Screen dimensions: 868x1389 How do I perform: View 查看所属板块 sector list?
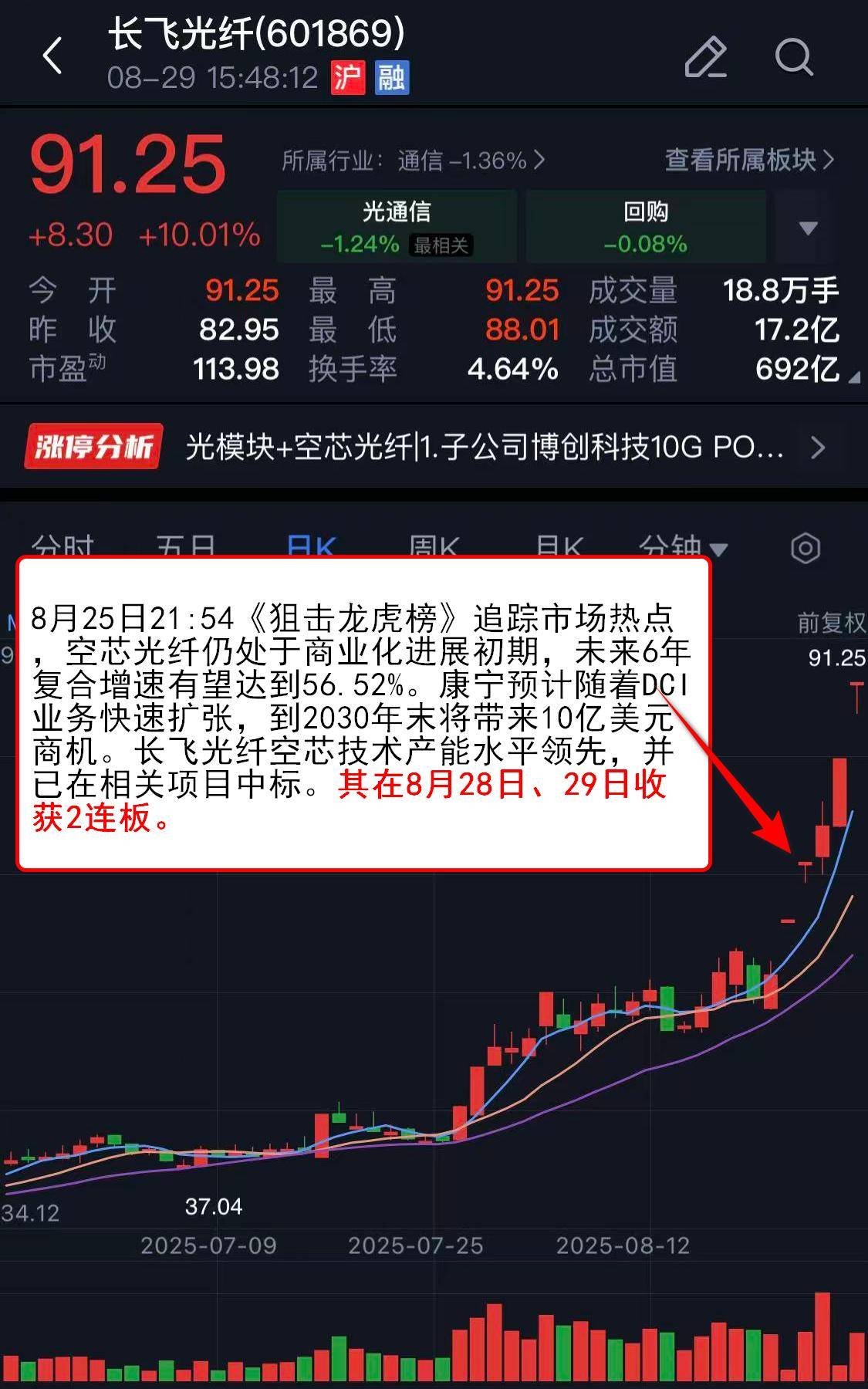[x=748, y=160]
